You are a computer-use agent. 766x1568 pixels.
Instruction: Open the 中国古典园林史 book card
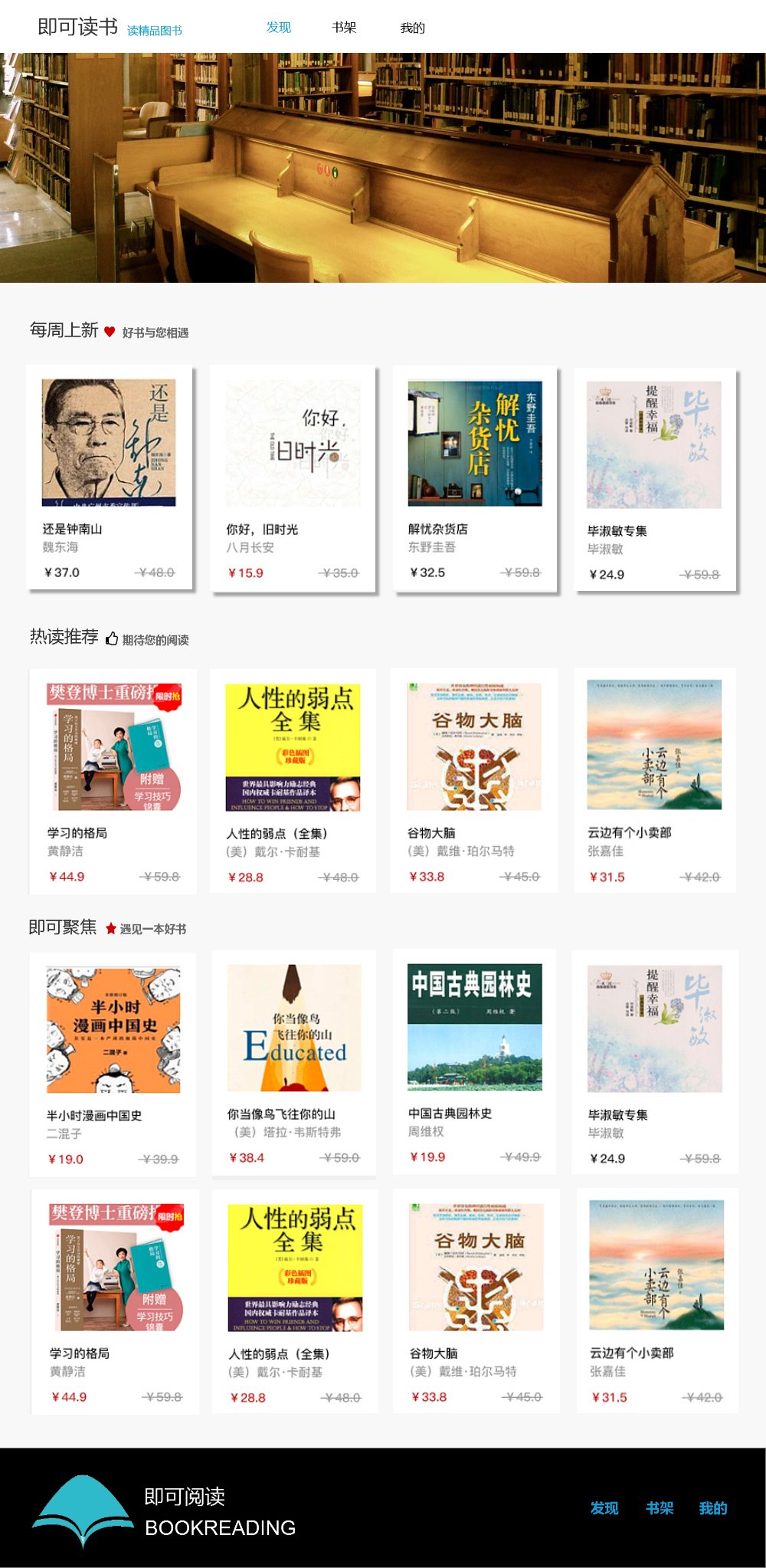[475, 1062]
